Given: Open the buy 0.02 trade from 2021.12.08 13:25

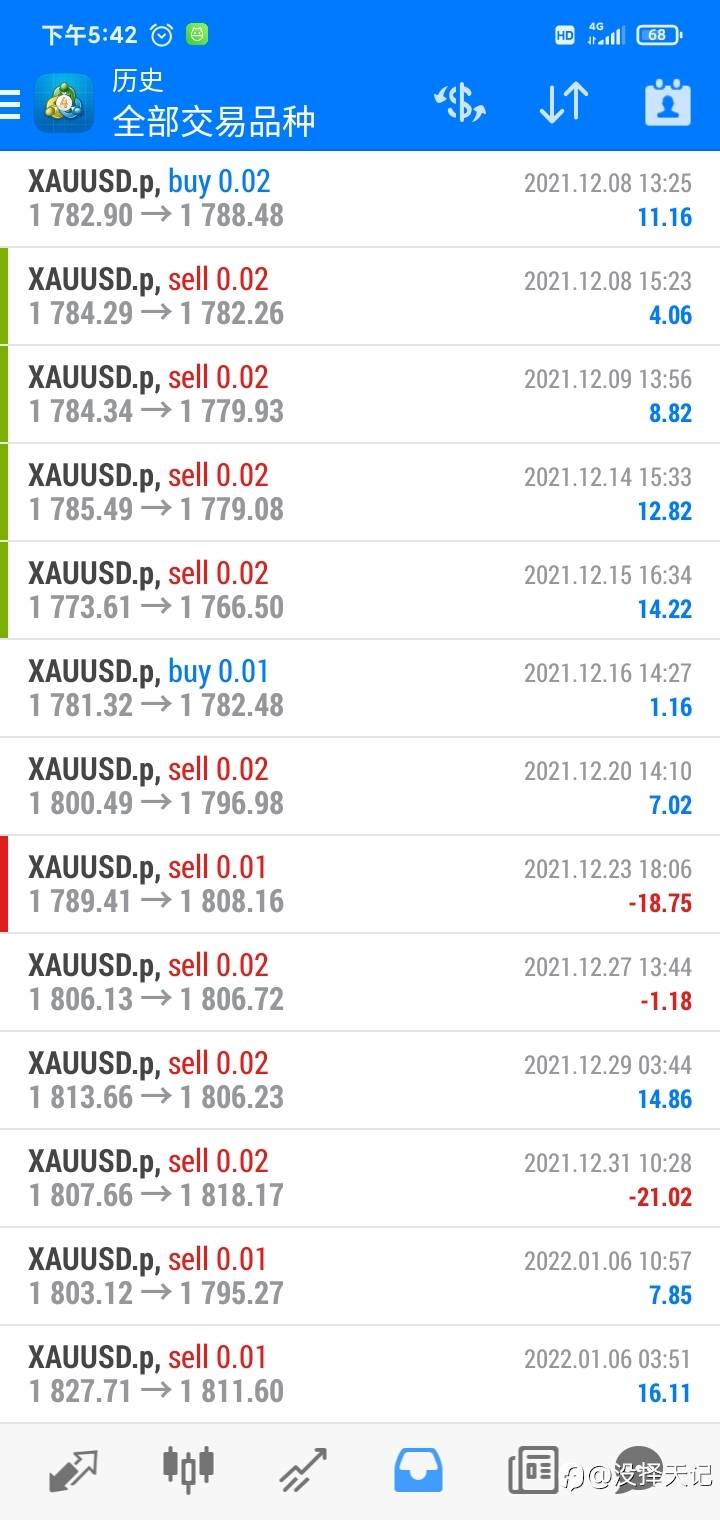Looking at the screenshot, I should pyautogui.click(x=360, y=199).
